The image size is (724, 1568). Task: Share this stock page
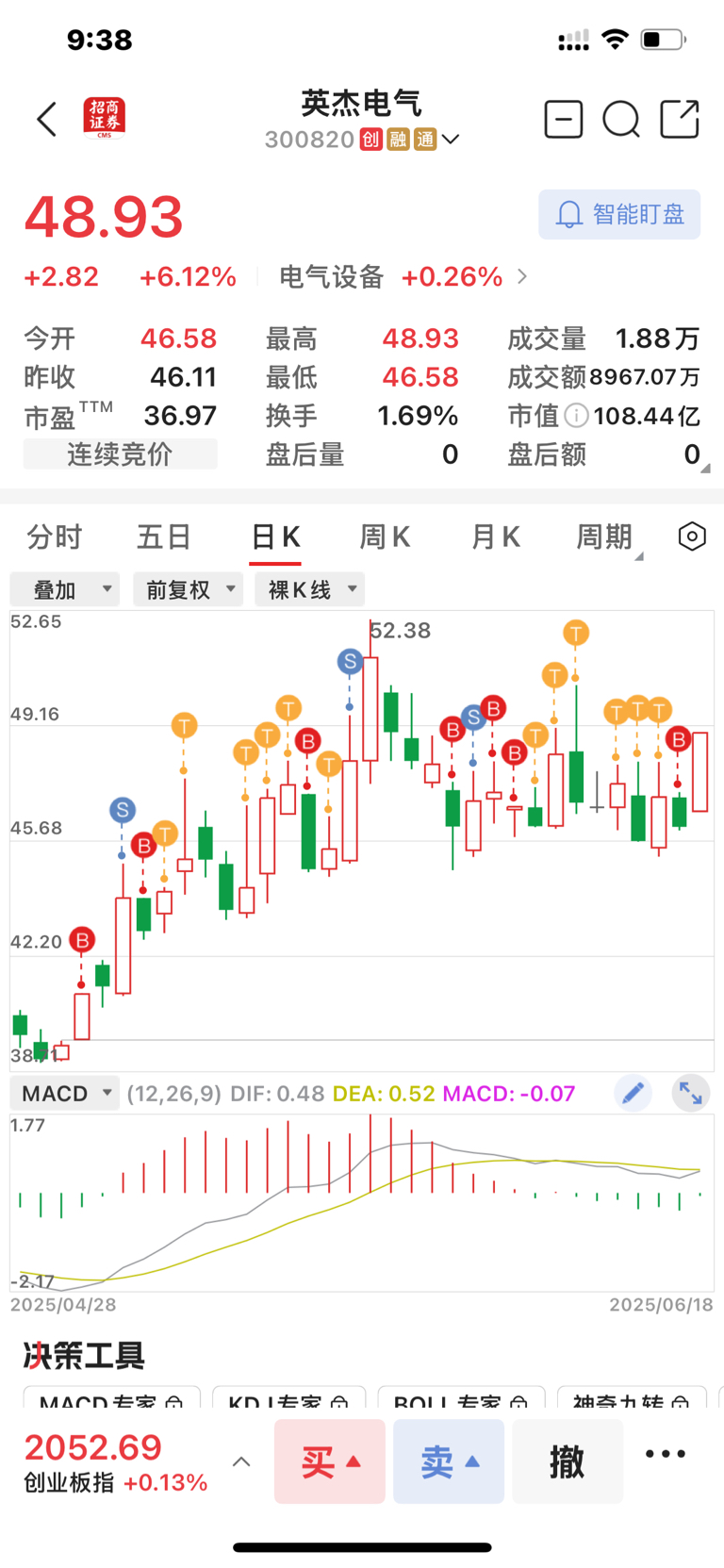coord(680,119)
